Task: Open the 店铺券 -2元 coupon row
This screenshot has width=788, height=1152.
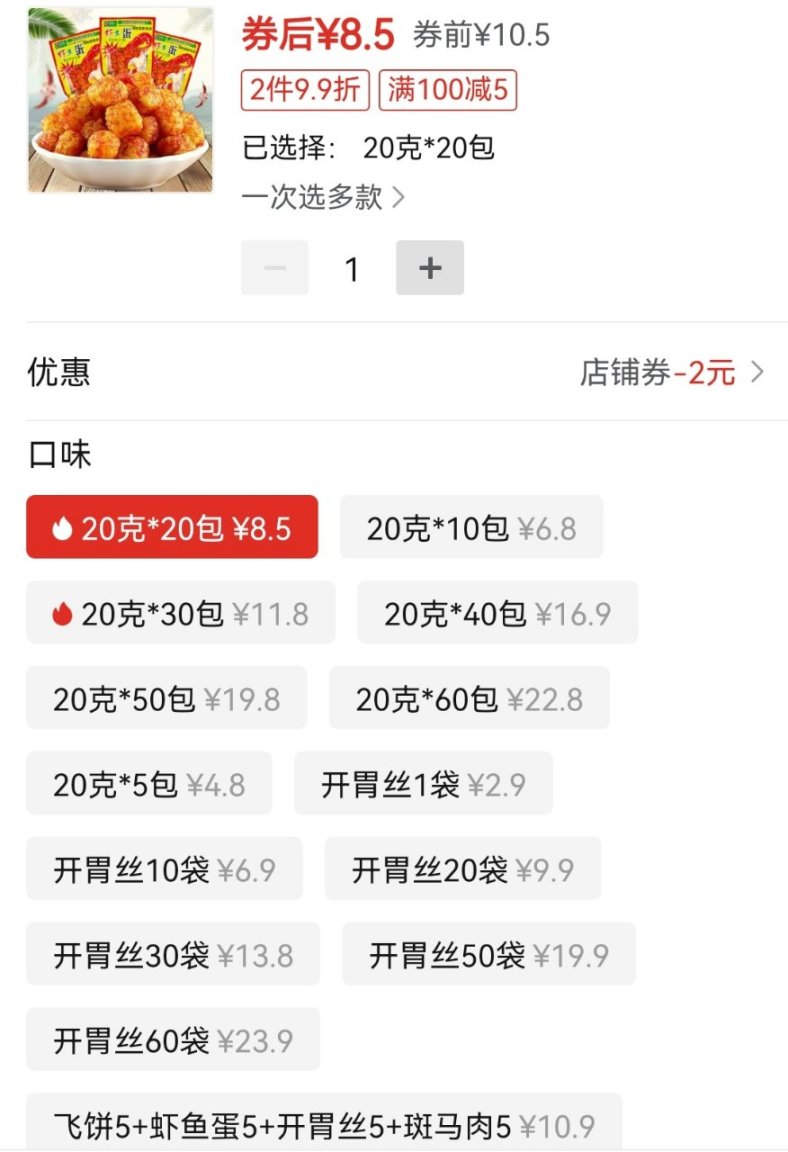Action: click(672, 373)
